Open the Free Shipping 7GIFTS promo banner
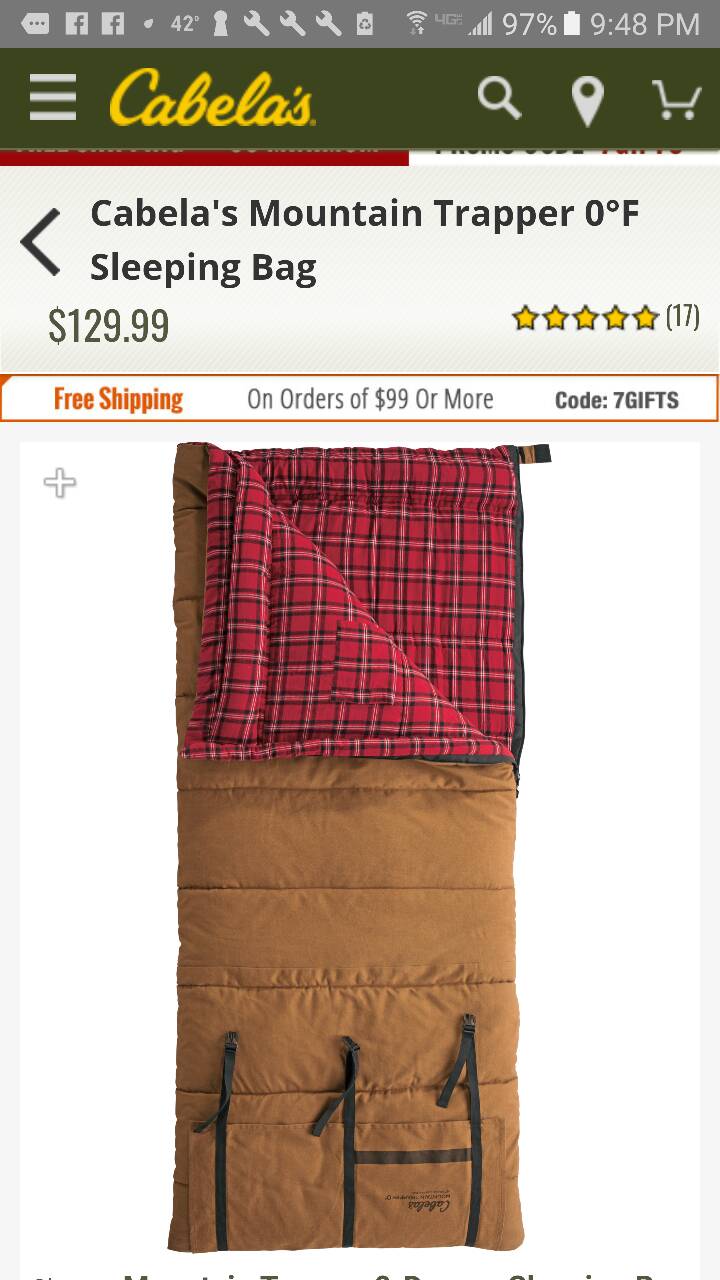This screenshot has width=720, height=1280. pos(360,399)
